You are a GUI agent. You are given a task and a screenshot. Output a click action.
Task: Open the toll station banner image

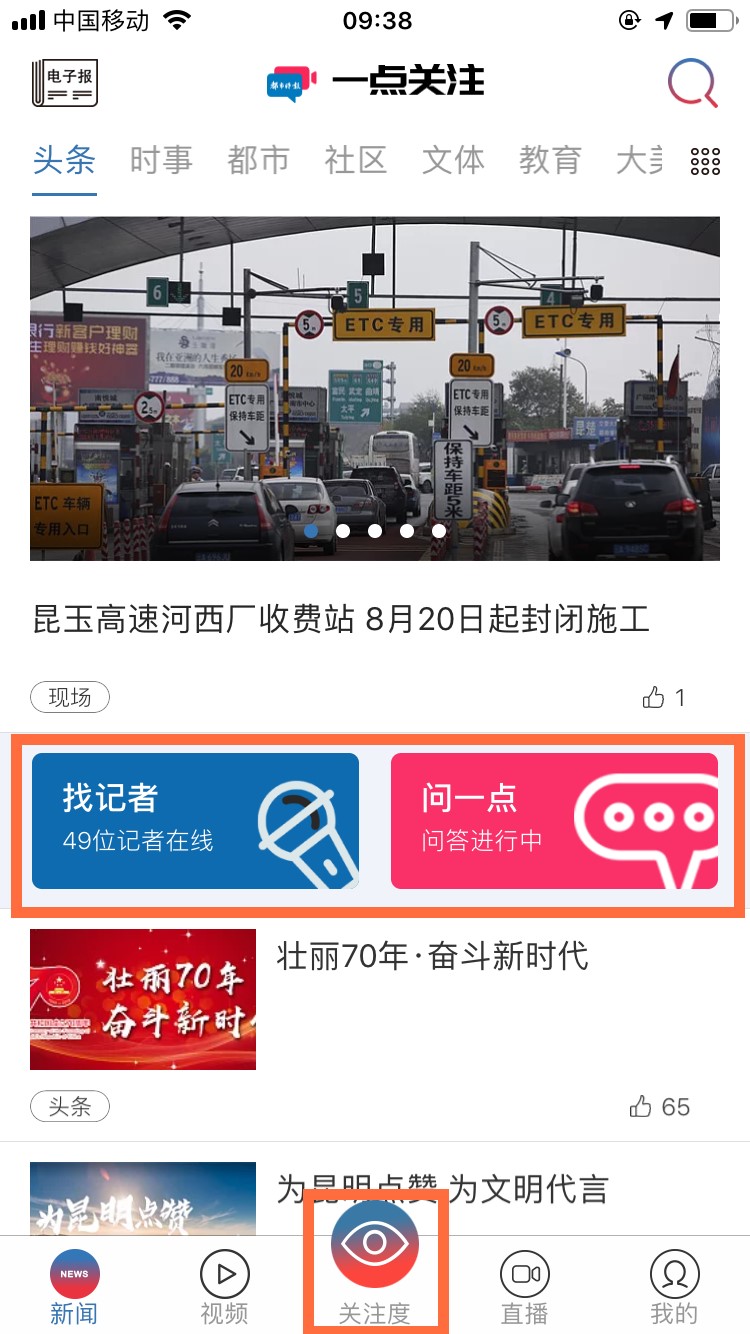(x=374, y=388)
